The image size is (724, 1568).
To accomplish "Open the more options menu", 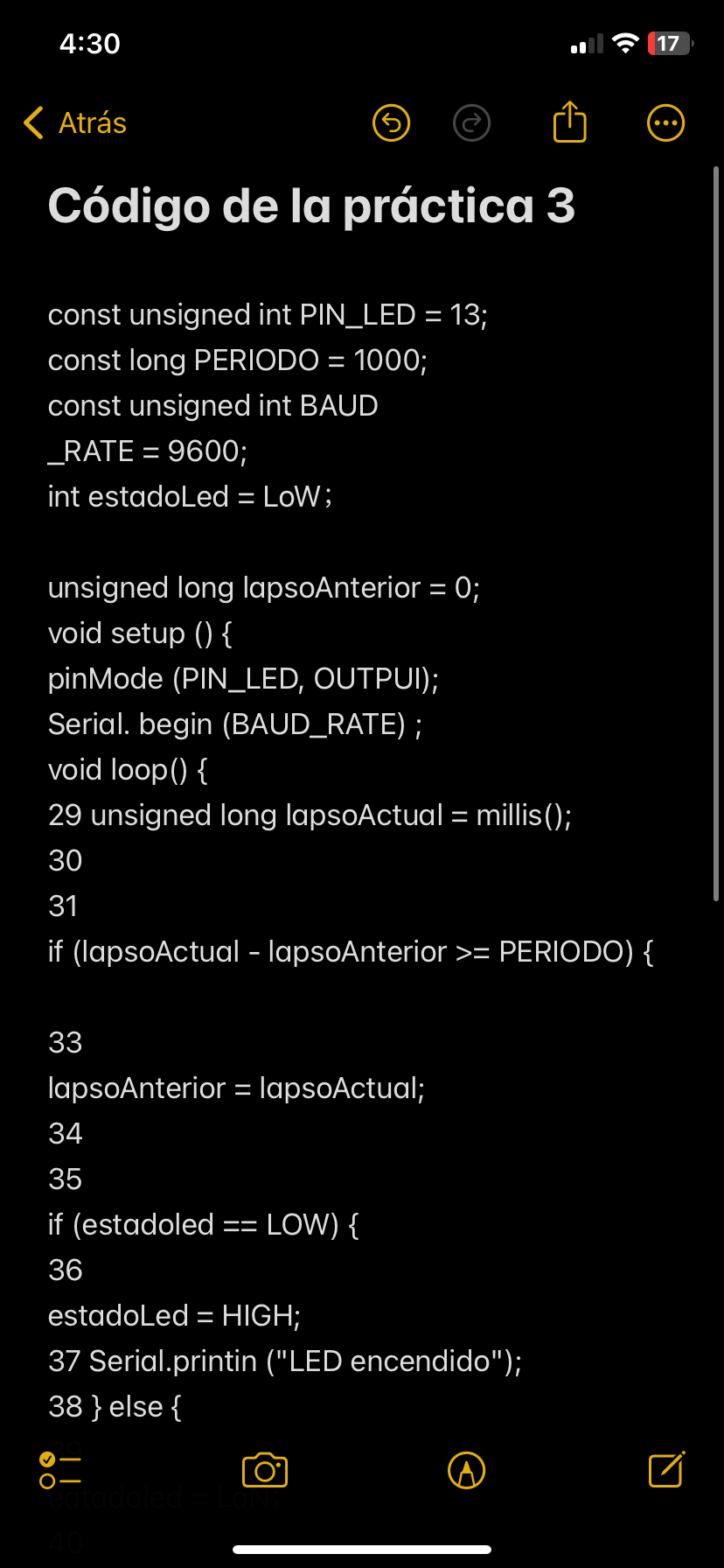I will [665, 123].
